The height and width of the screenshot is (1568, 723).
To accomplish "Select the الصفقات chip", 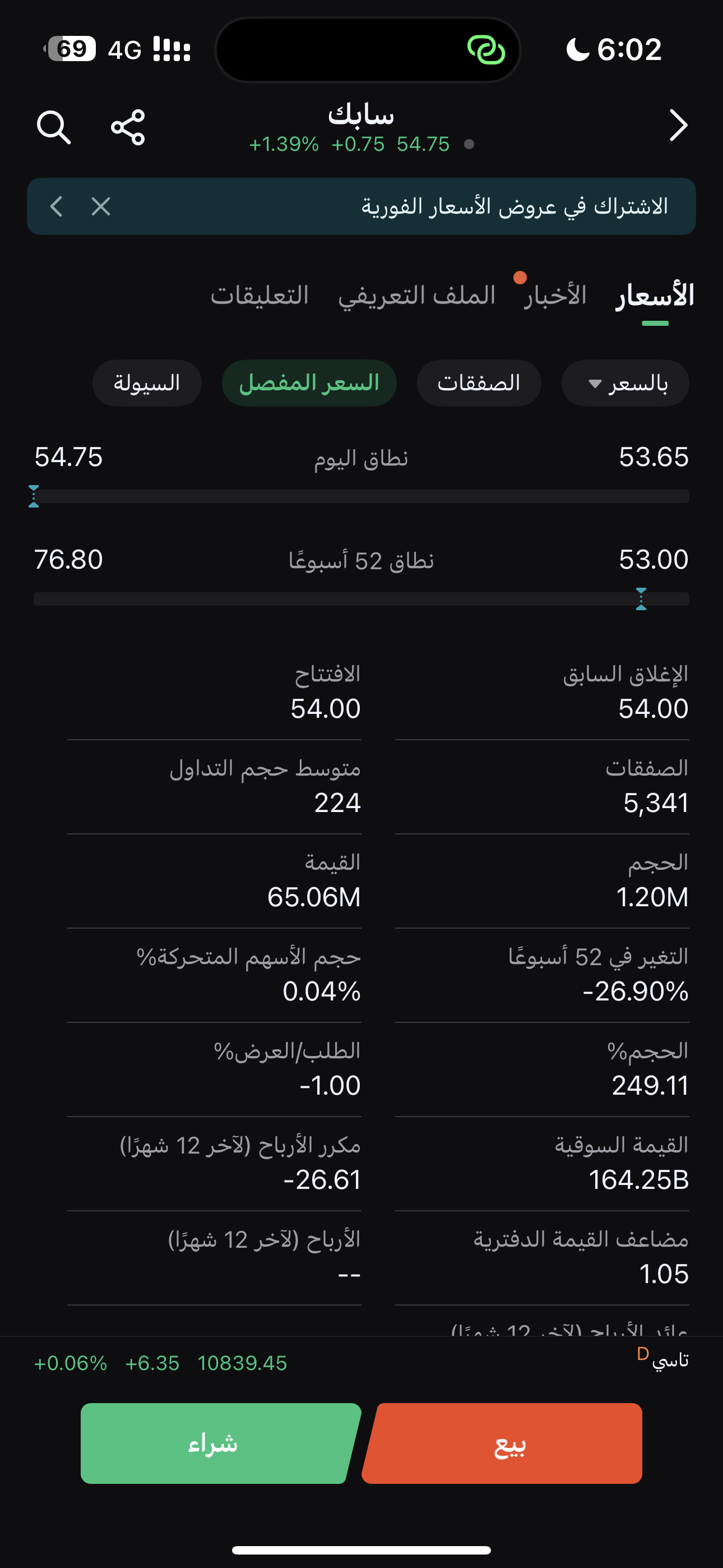I will pos(479,383).
